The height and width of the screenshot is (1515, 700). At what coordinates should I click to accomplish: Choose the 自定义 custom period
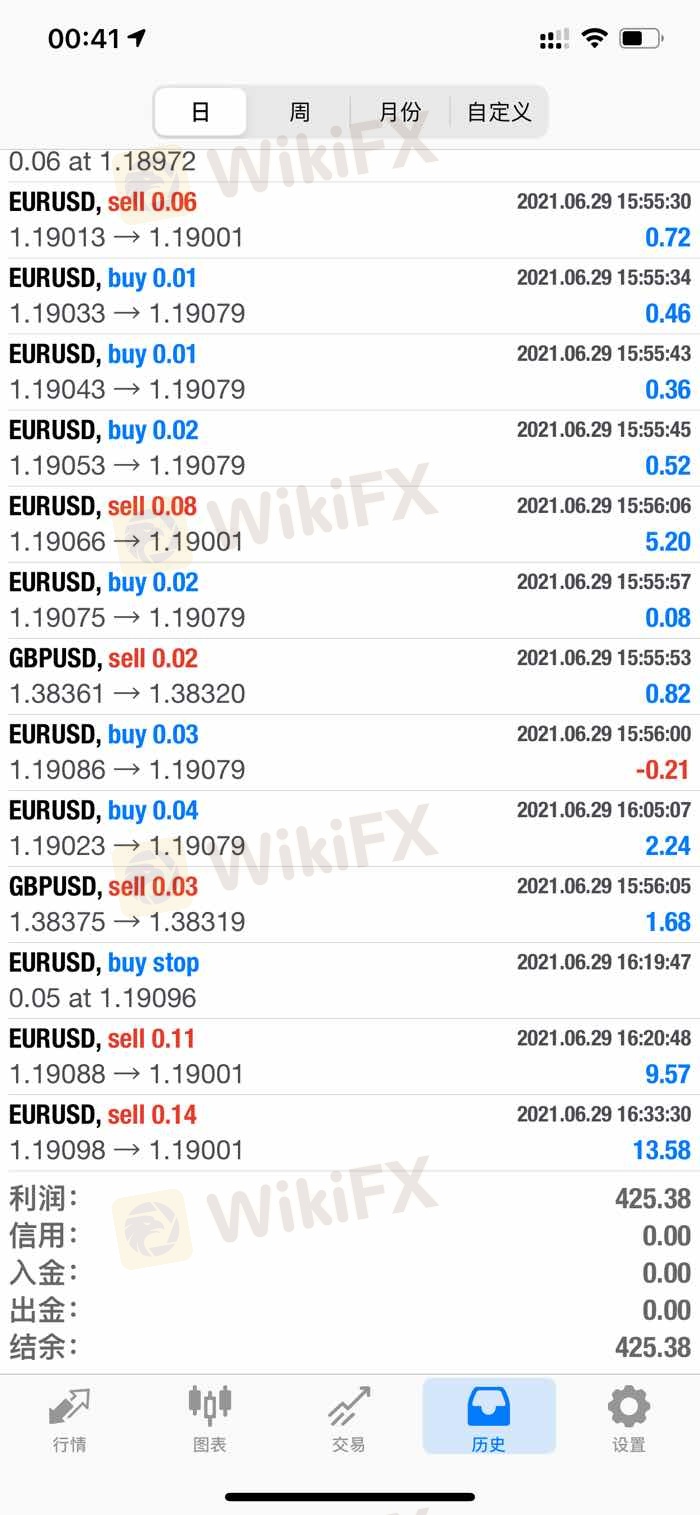pos(499,112)
